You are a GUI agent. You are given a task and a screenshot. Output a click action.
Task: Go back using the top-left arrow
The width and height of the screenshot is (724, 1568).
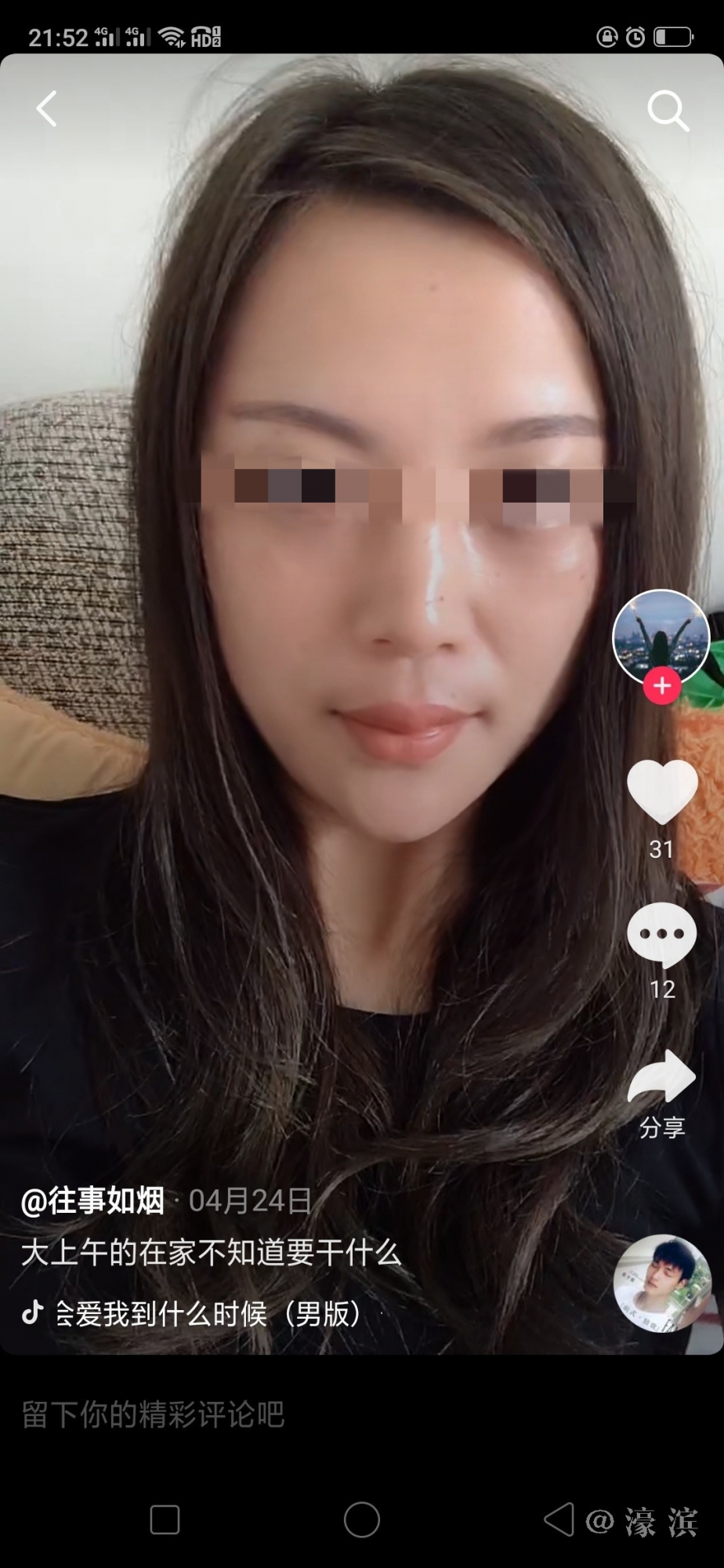click(47, 109)
